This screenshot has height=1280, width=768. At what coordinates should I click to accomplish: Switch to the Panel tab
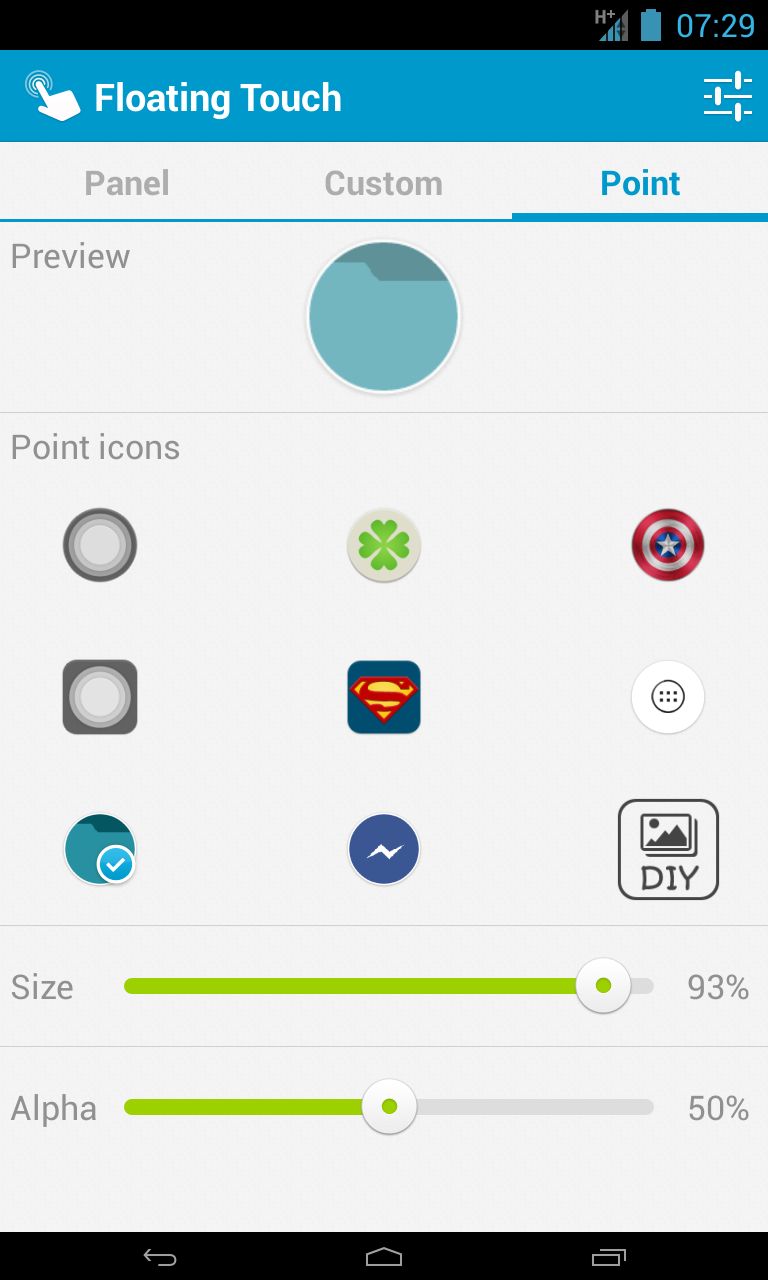click(x=127, y=183)
